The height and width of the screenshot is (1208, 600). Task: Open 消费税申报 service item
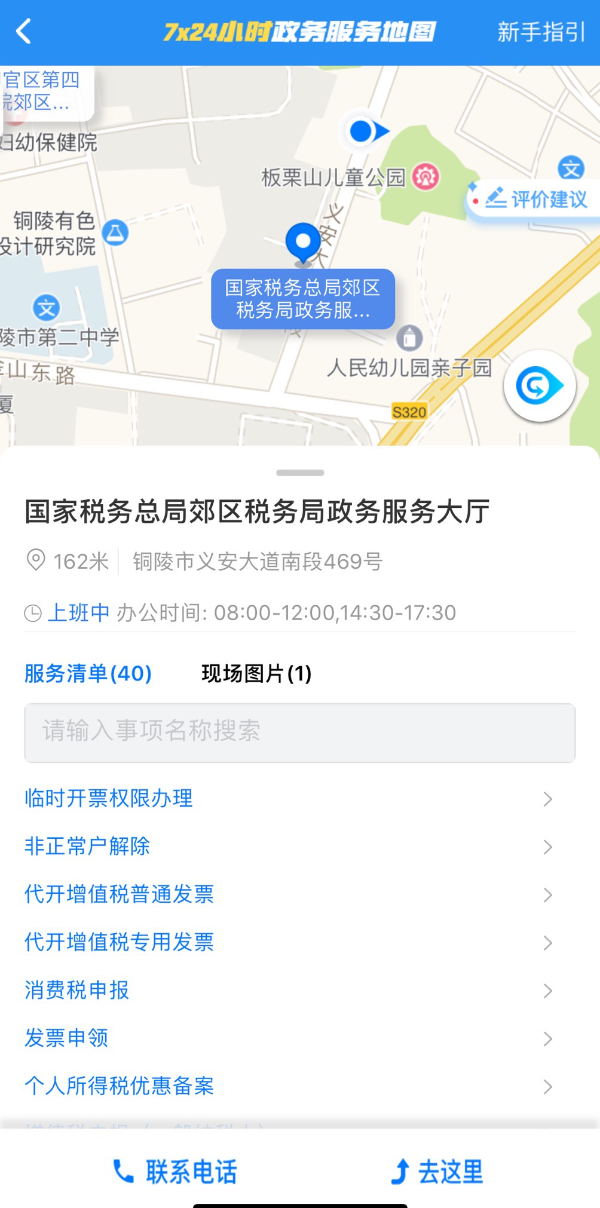tap(300, 991)
